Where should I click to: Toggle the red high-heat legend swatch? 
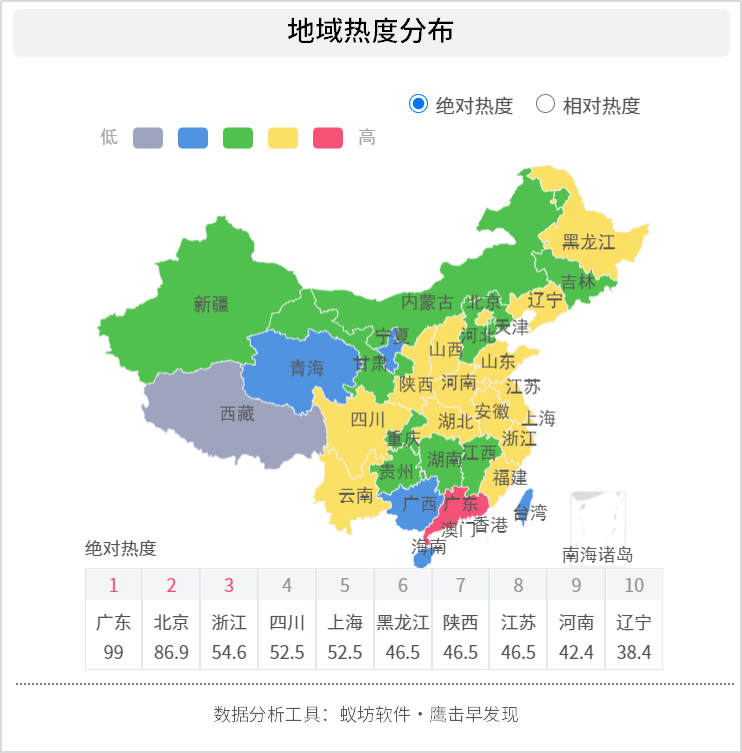[328, 138]
